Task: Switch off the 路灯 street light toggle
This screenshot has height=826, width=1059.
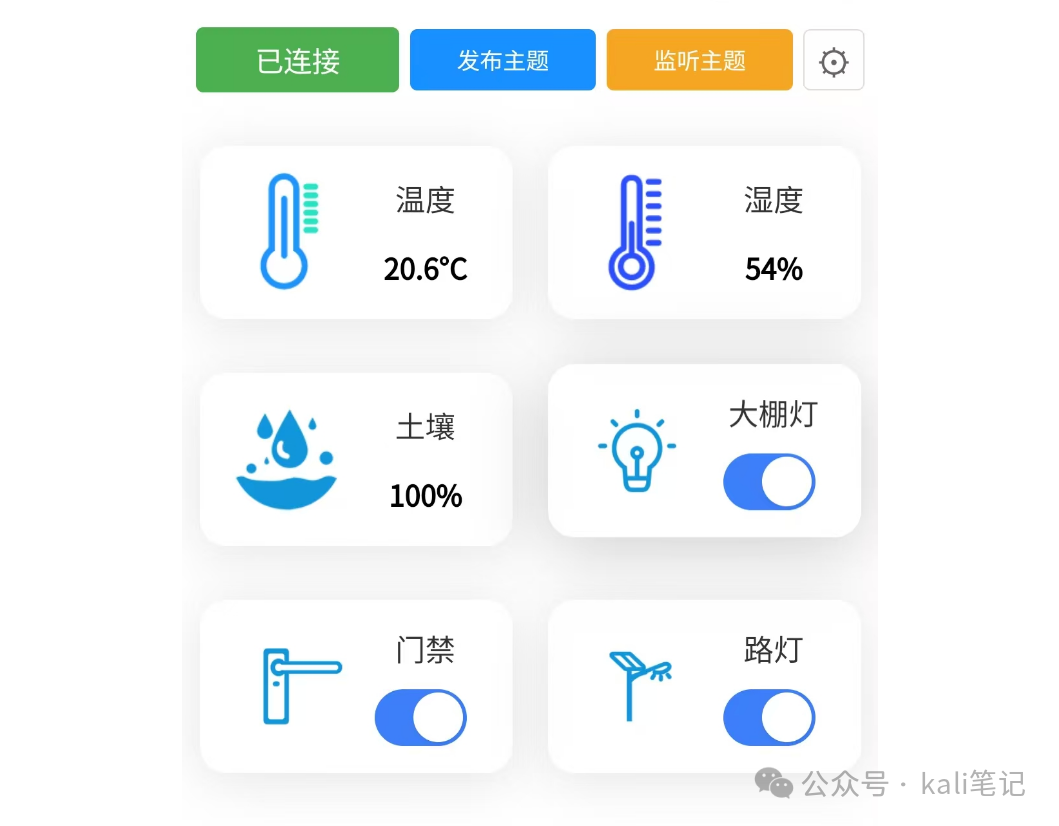Action: (x=768, y=717)
